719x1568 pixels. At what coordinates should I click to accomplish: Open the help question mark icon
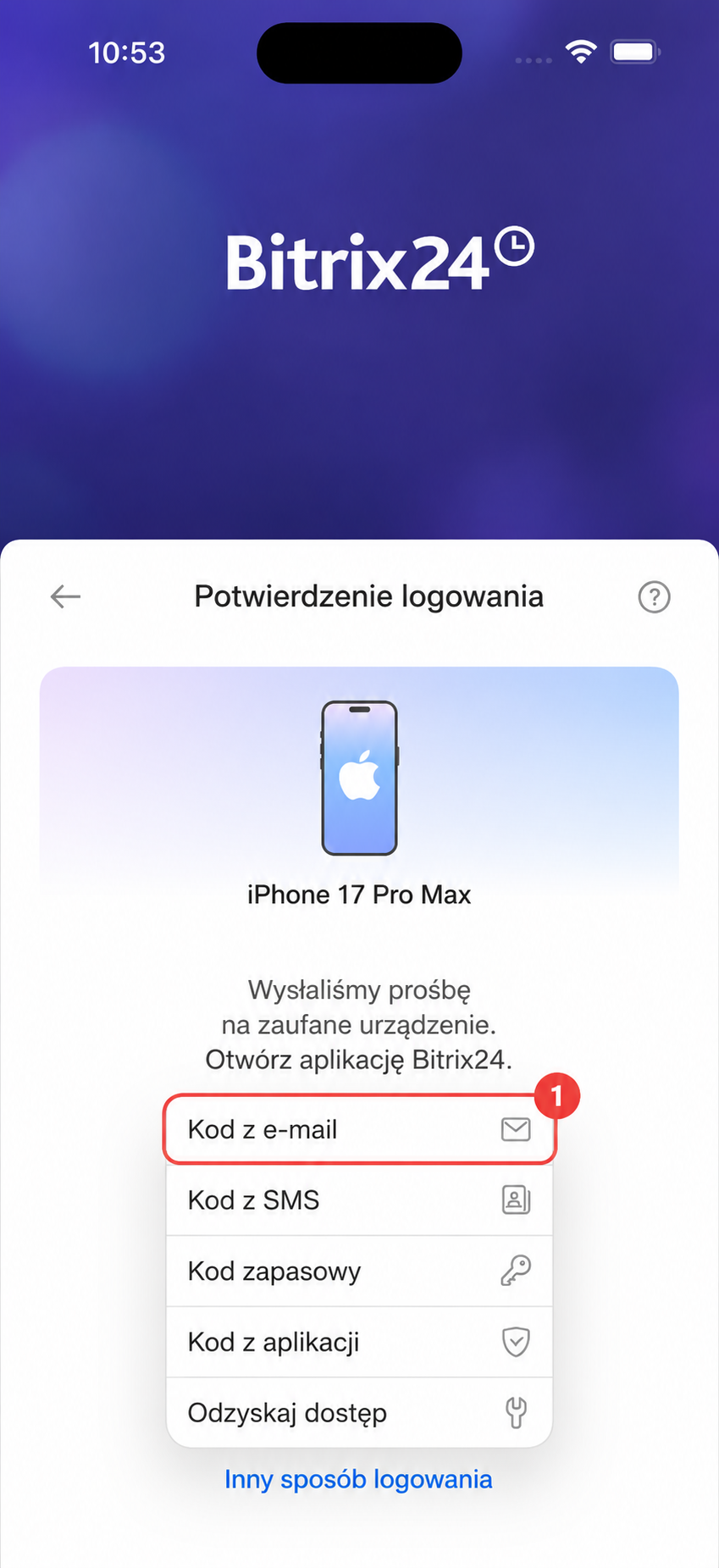[x=654, y=597]
